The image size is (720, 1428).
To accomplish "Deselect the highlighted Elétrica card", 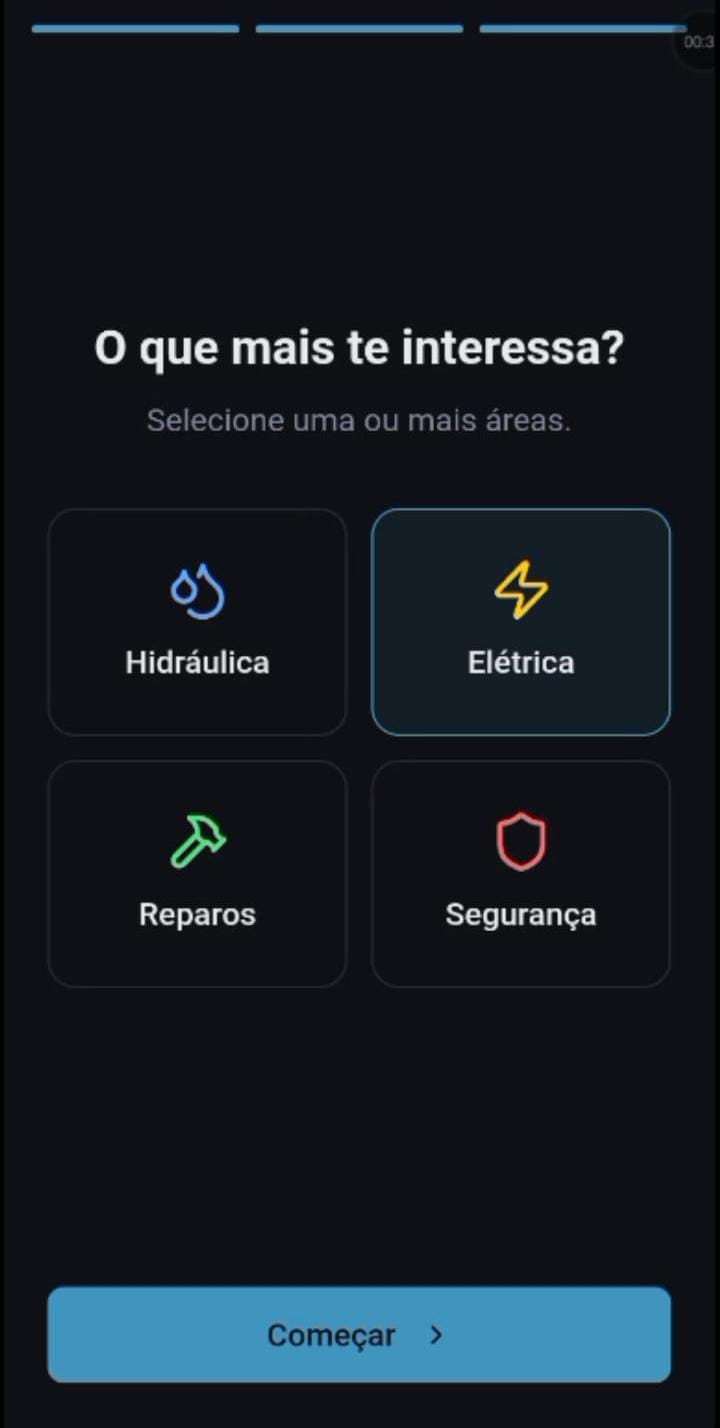I will [x=520, y=622].
